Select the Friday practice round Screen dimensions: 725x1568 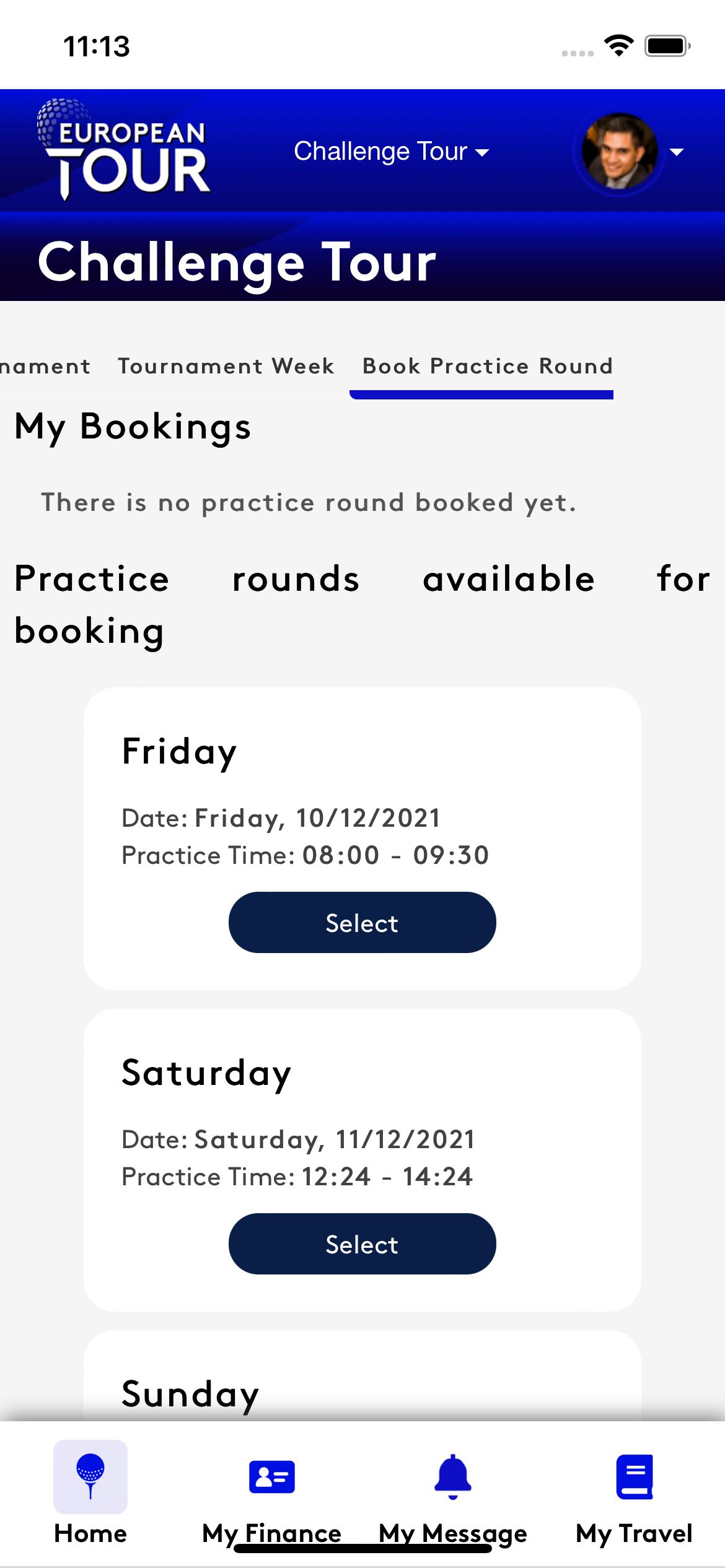pos(362,923)
